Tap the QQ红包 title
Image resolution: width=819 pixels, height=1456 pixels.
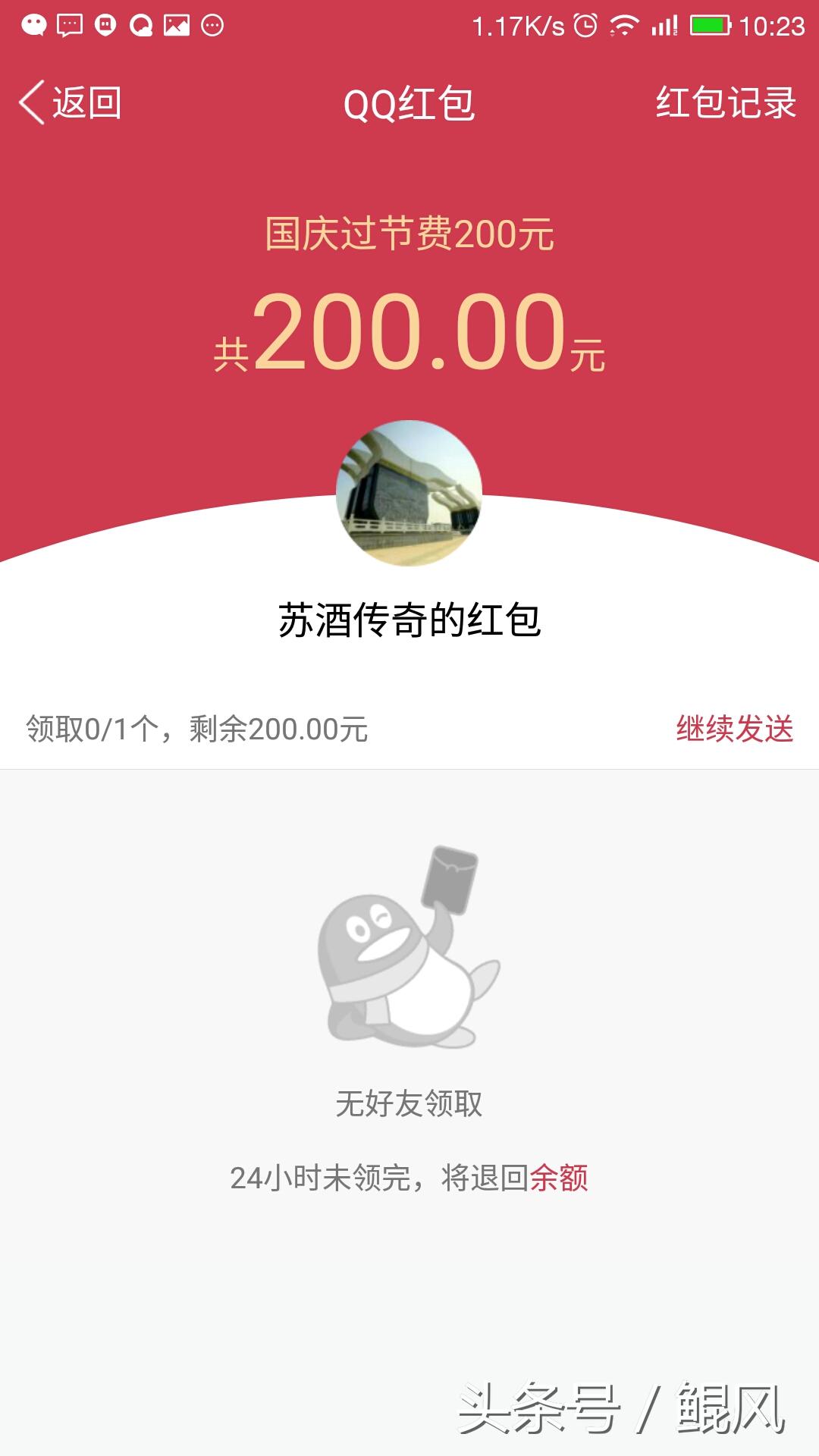[409, 104]
